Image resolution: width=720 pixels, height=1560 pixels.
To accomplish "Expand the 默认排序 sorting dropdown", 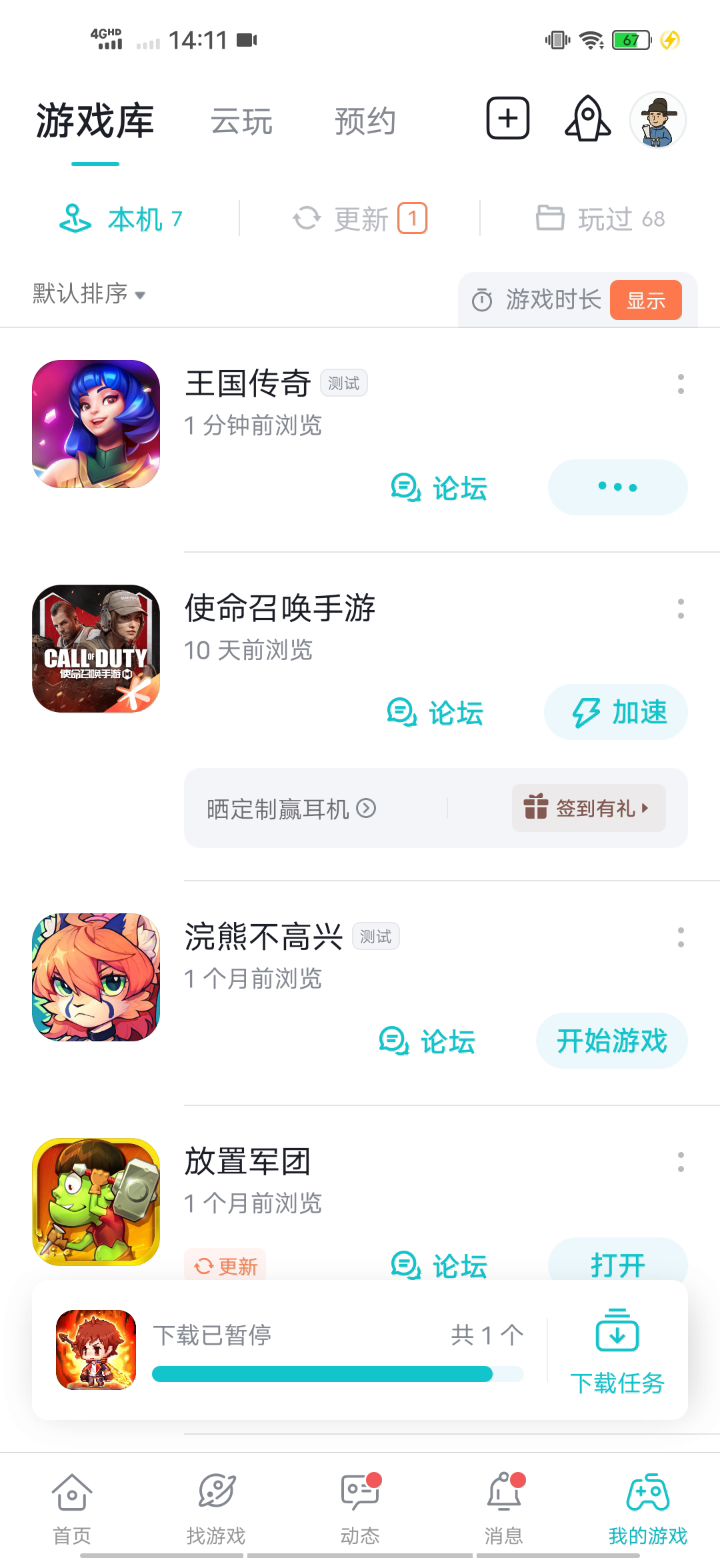I will point(90,294).
